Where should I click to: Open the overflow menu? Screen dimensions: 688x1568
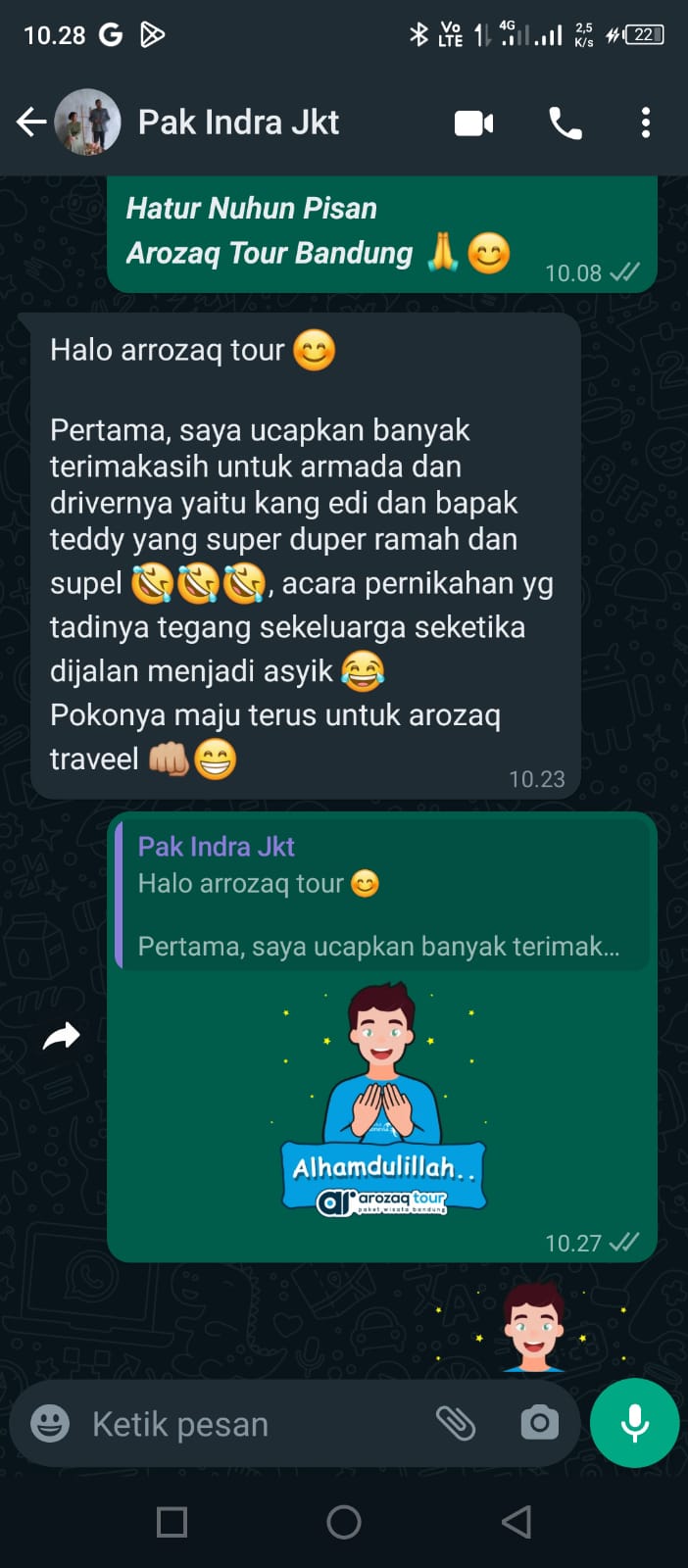(x=645, y=123)
